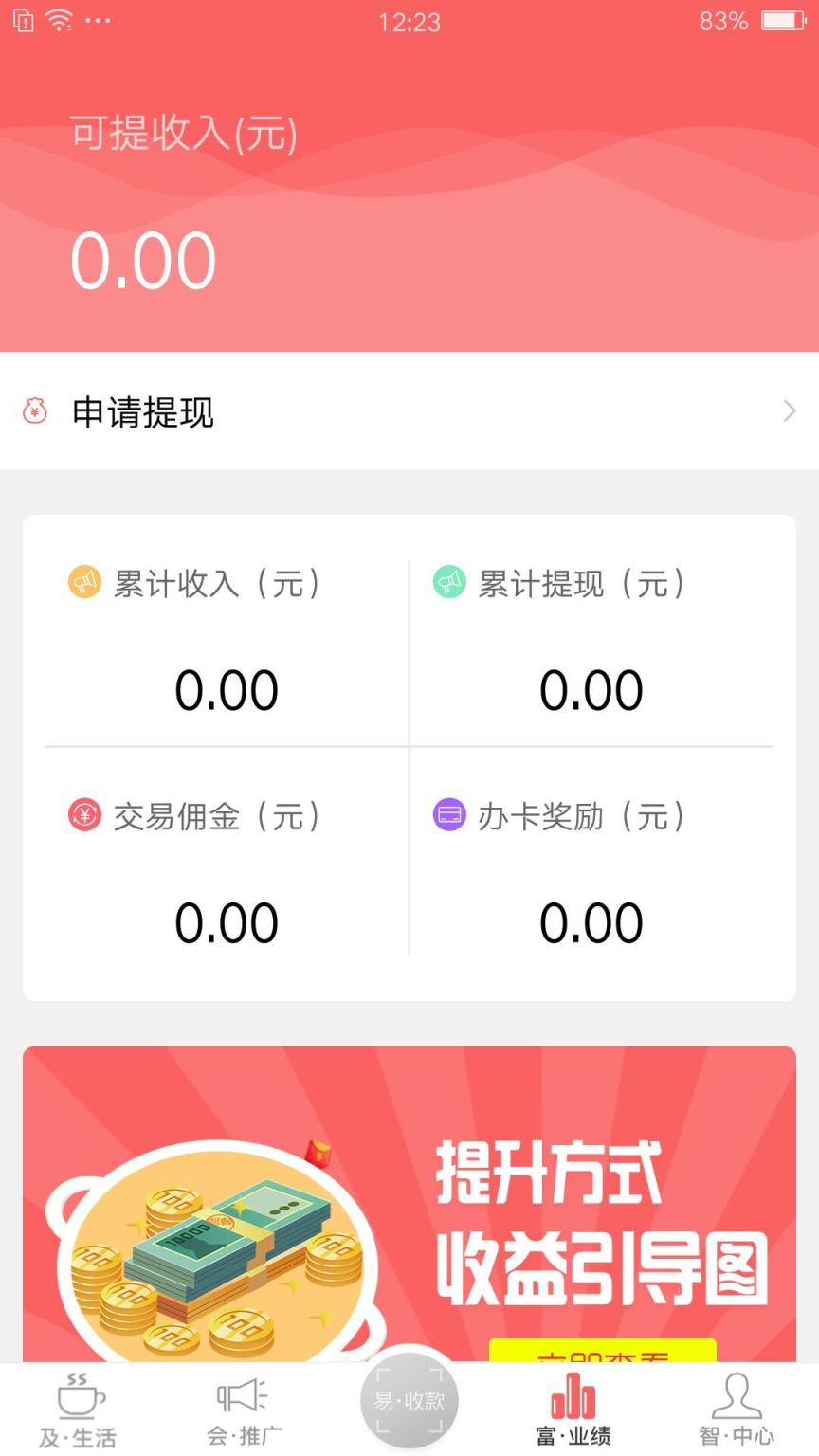Viewport: 819px width, 1456px height.
Task: Select the central 易·收款 scan payment icon
Action: coord(409,1399)
